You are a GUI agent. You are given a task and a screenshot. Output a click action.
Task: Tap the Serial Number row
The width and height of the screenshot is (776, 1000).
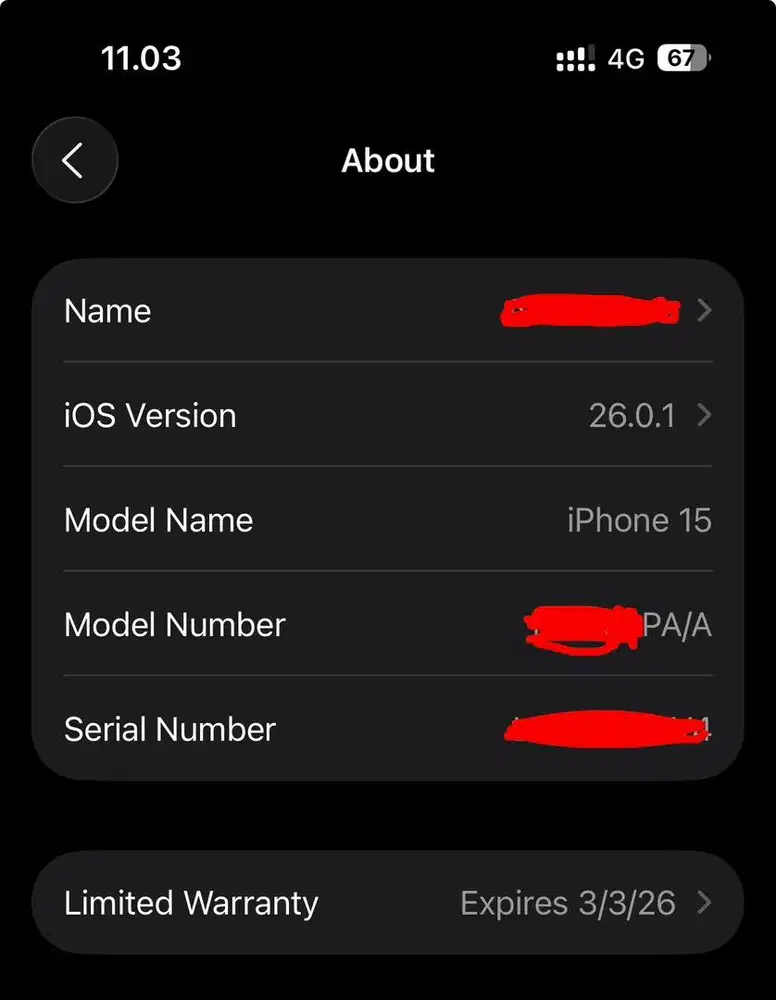click(300, 729)
